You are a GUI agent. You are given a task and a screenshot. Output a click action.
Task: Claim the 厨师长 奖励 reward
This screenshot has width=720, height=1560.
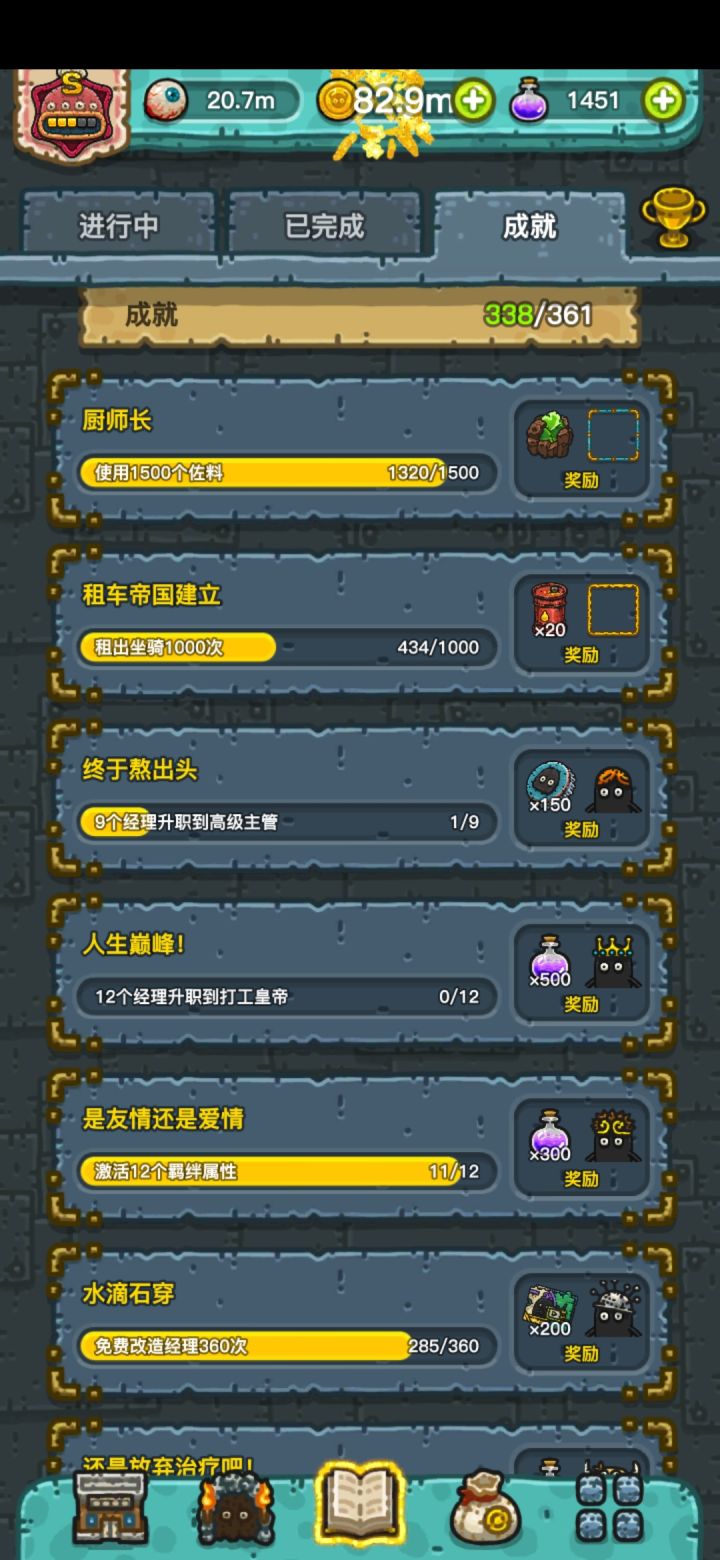[x=580, y=480]
